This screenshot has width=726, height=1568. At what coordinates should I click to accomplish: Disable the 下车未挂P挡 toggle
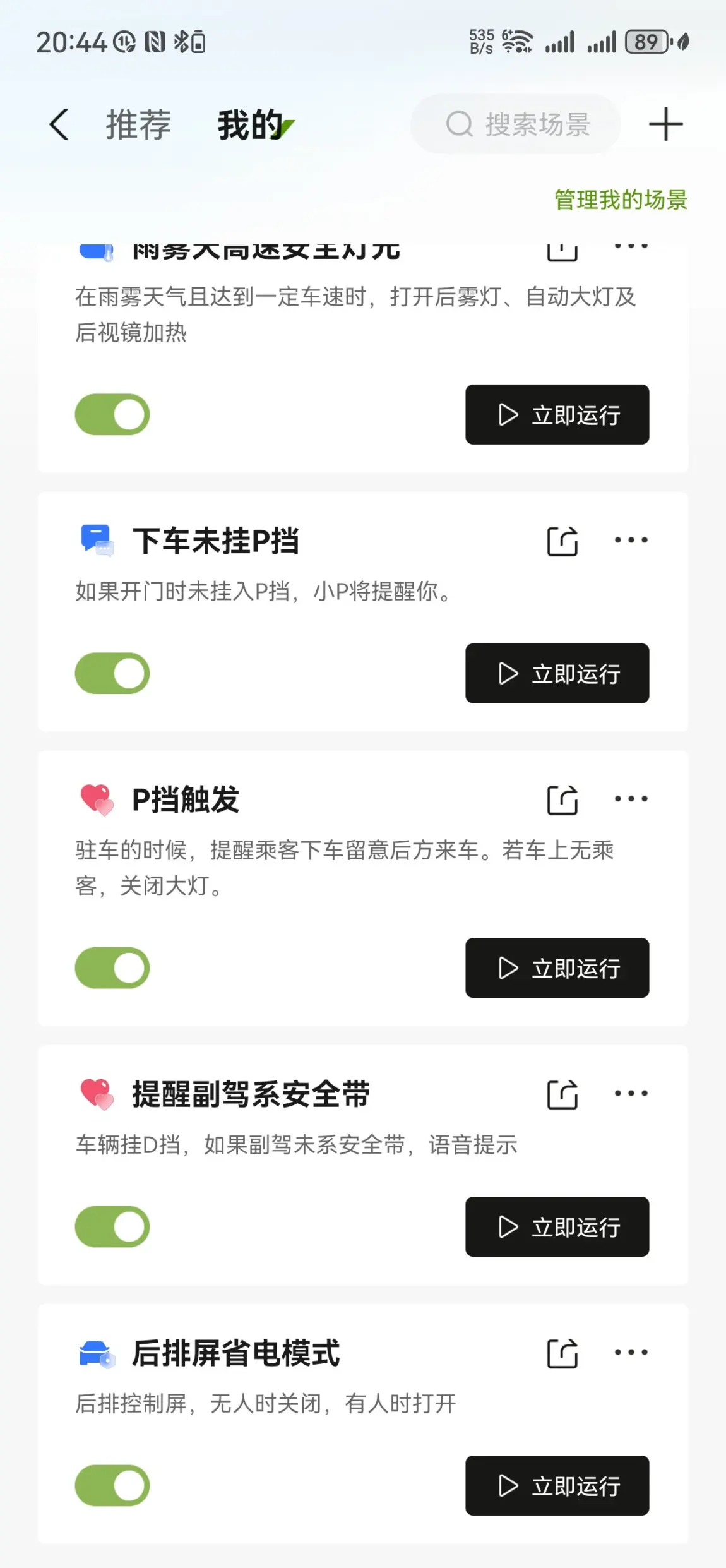pyautogui.click(x=112, y=673)
